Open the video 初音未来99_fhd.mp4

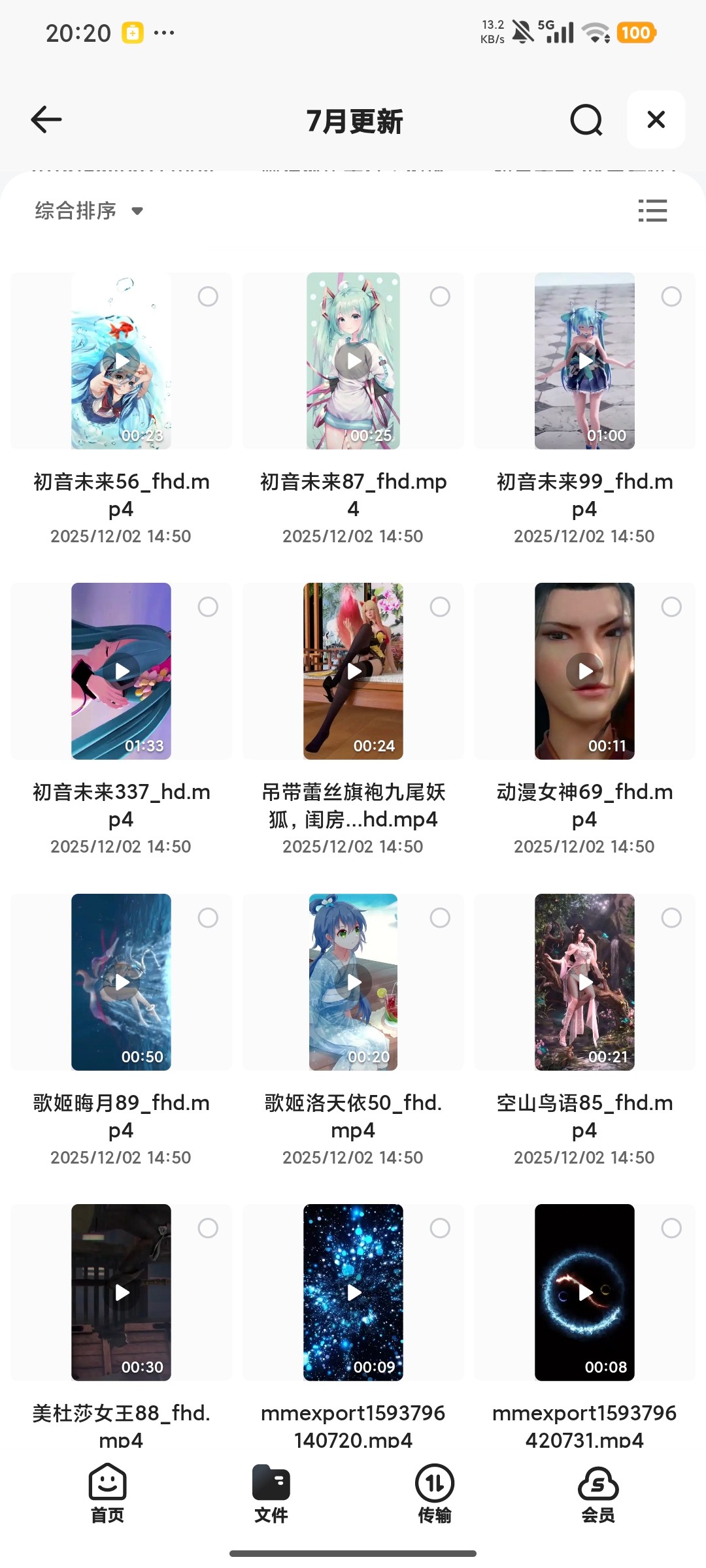point(584,361)
